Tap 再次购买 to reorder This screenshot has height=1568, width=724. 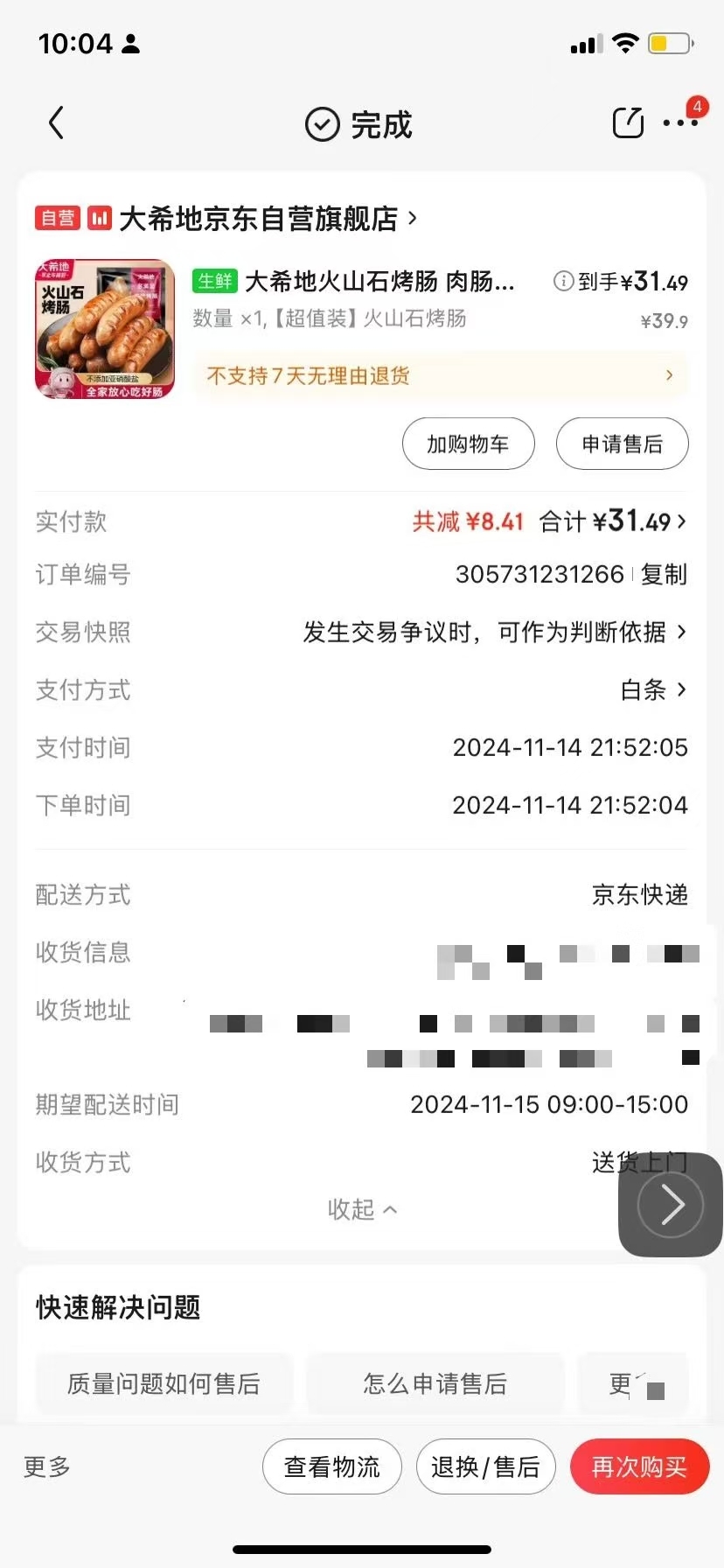pos(639,1466)
